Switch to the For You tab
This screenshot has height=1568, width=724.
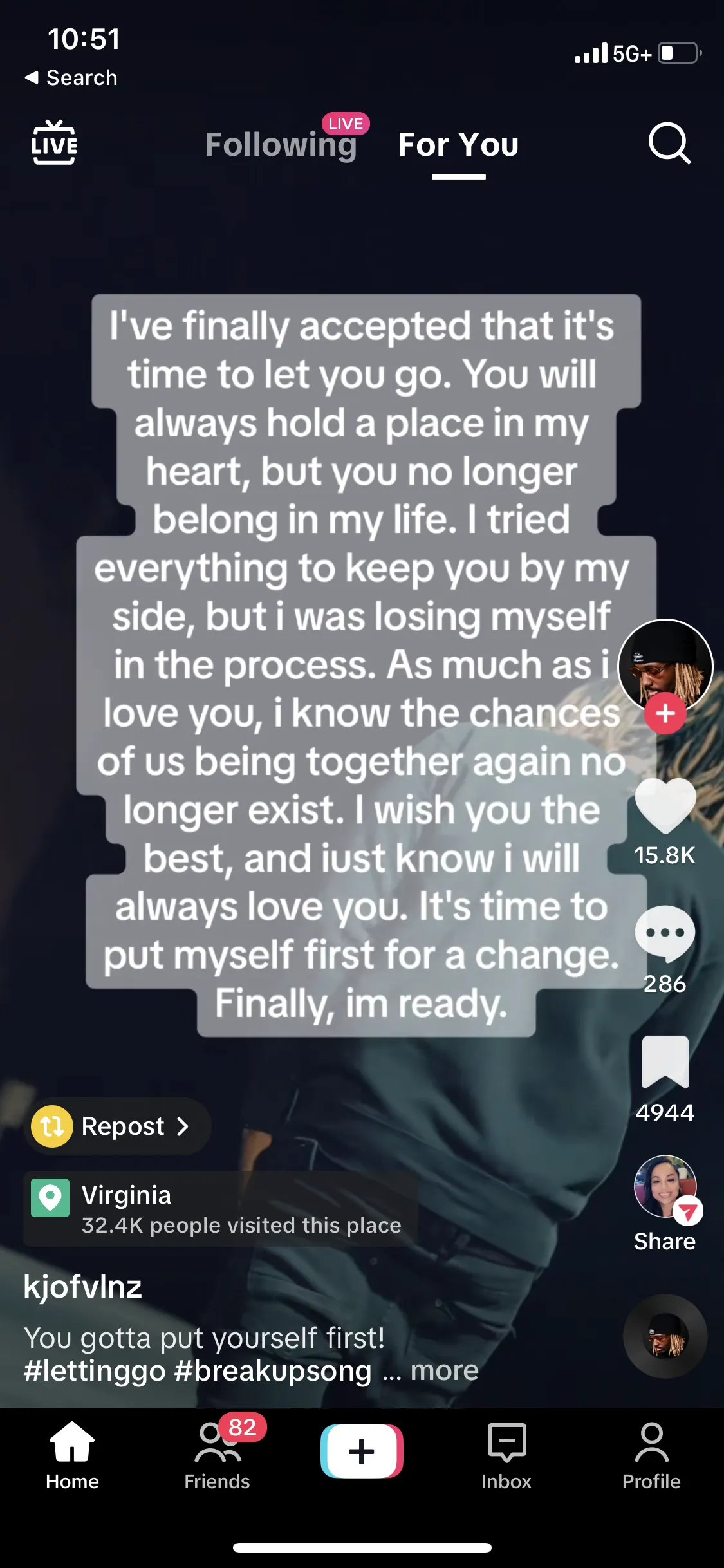(458, 144)
